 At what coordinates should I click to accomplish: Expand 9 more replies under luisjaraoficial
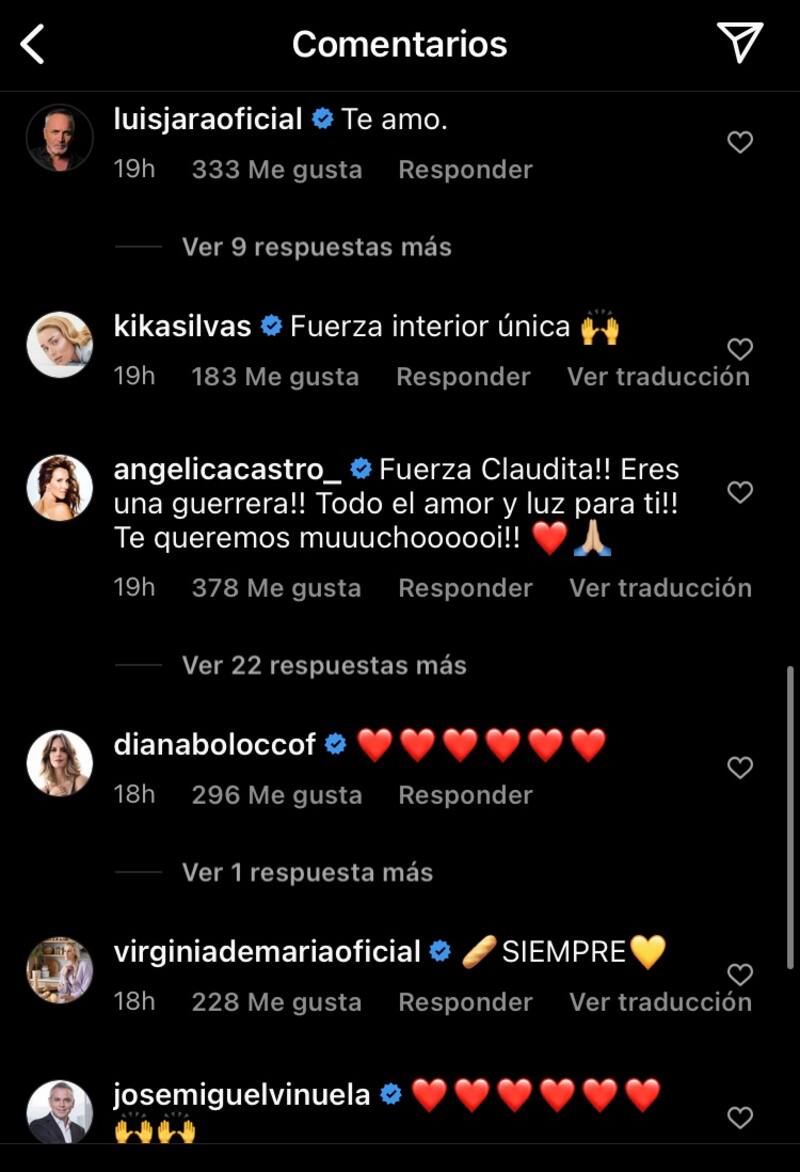pyautogui.click(x=316, y=247)
